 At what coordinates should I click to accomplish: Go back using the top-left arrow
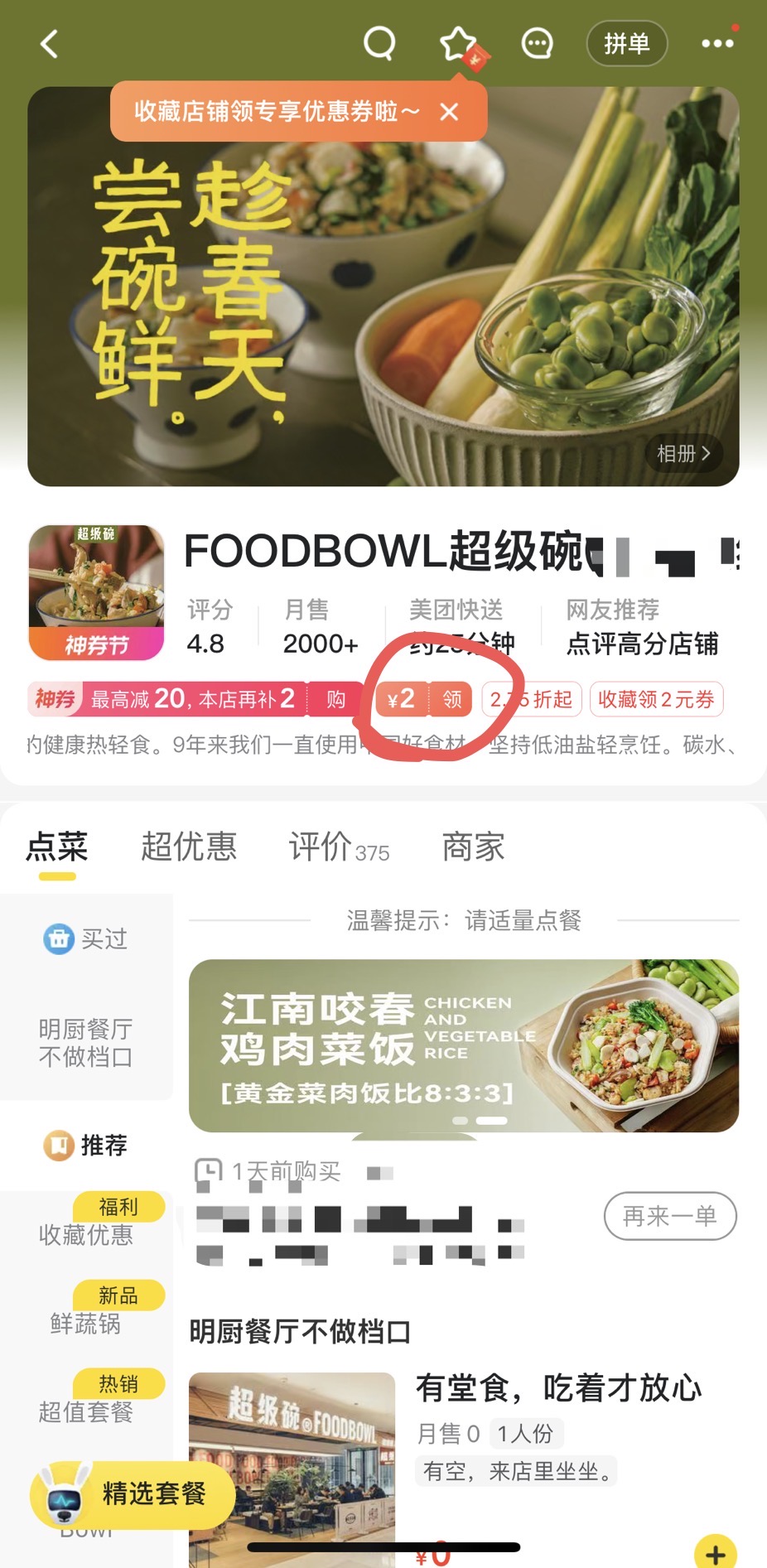pyautogui.click(x=50, y=44)
